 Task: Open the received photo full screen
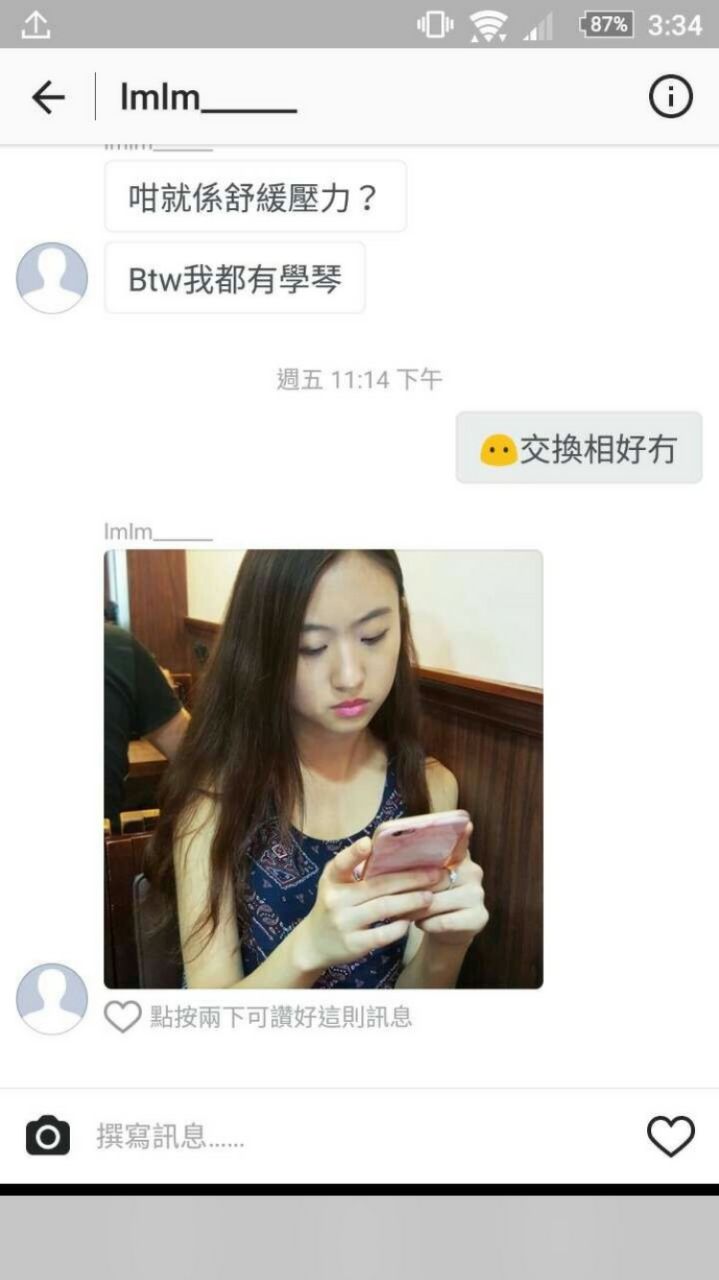323,769
